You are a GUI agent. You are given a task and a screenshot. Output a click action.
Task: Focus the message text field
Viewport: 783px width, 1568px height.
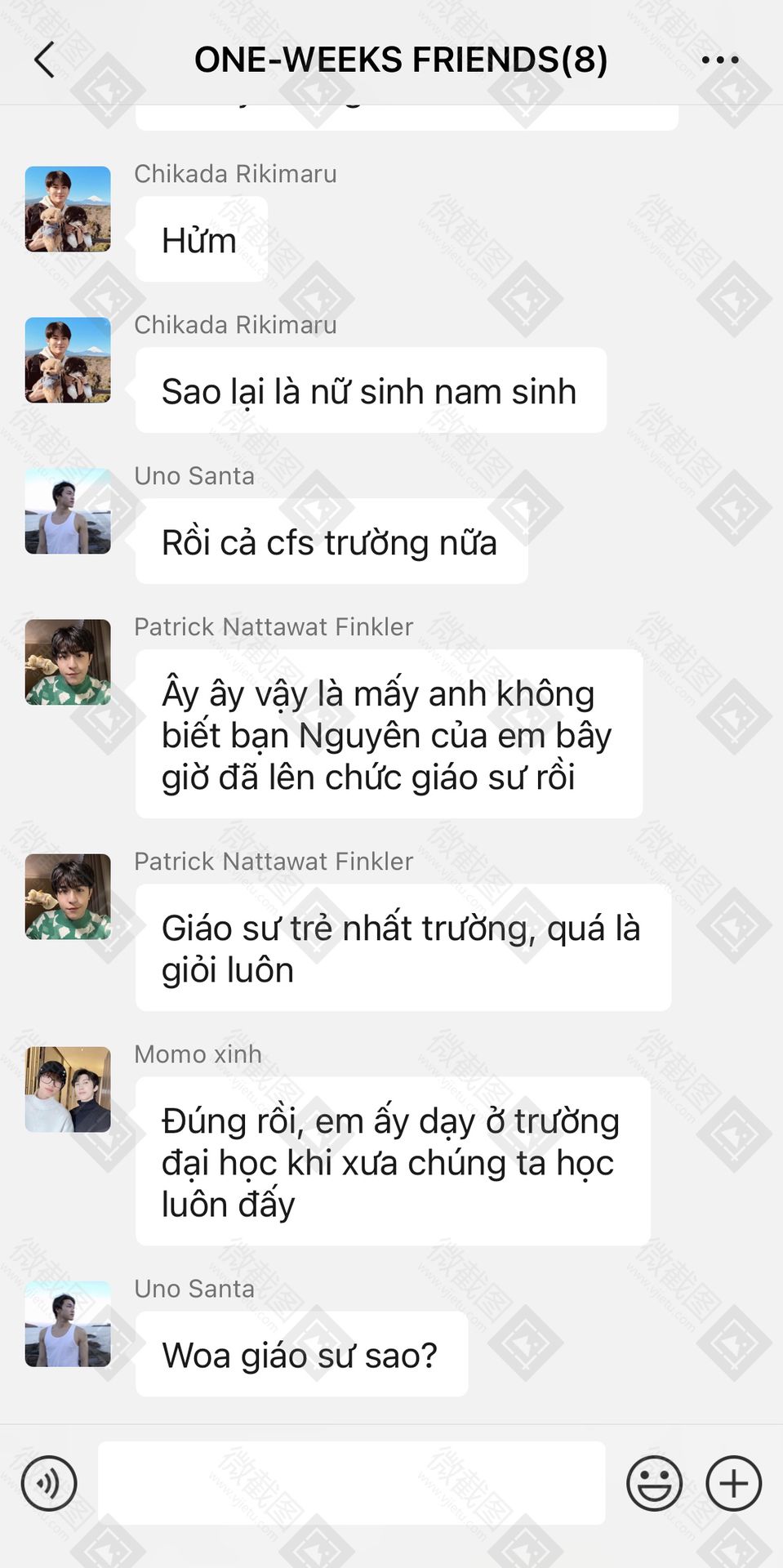click(x=351, y=1482)
